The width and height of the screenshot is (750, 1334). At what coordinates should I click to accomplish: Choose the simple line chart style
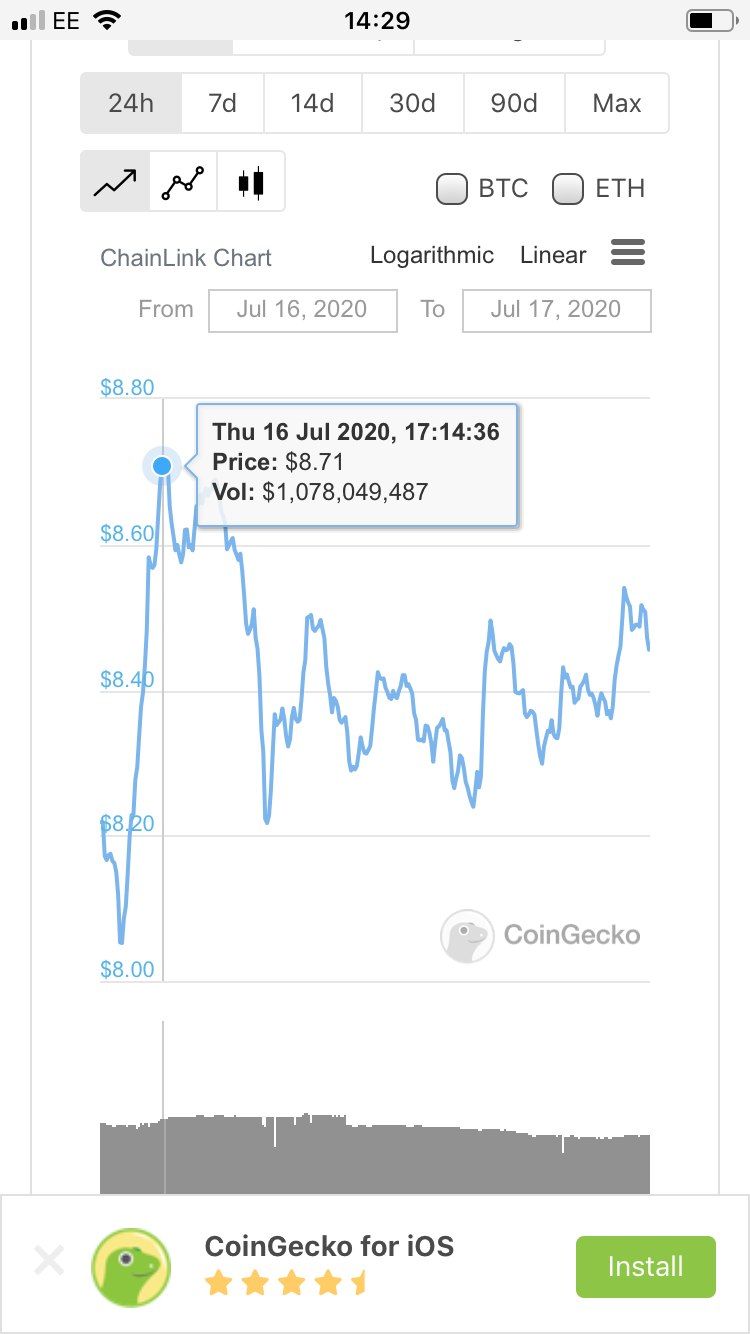pos(115,182)
